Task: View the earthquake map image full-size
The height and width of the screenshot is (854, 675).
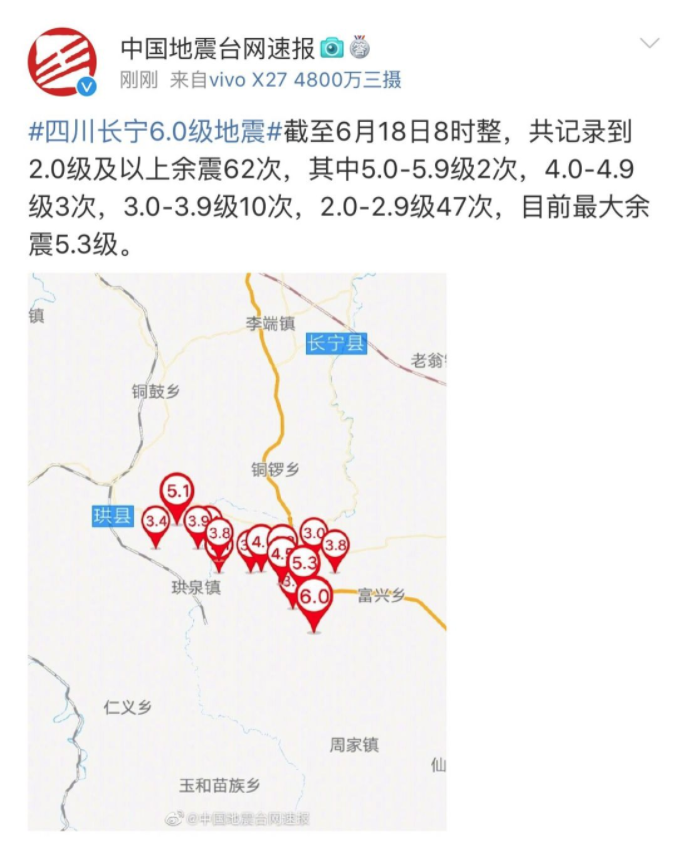Action: [x=237, y=551]
